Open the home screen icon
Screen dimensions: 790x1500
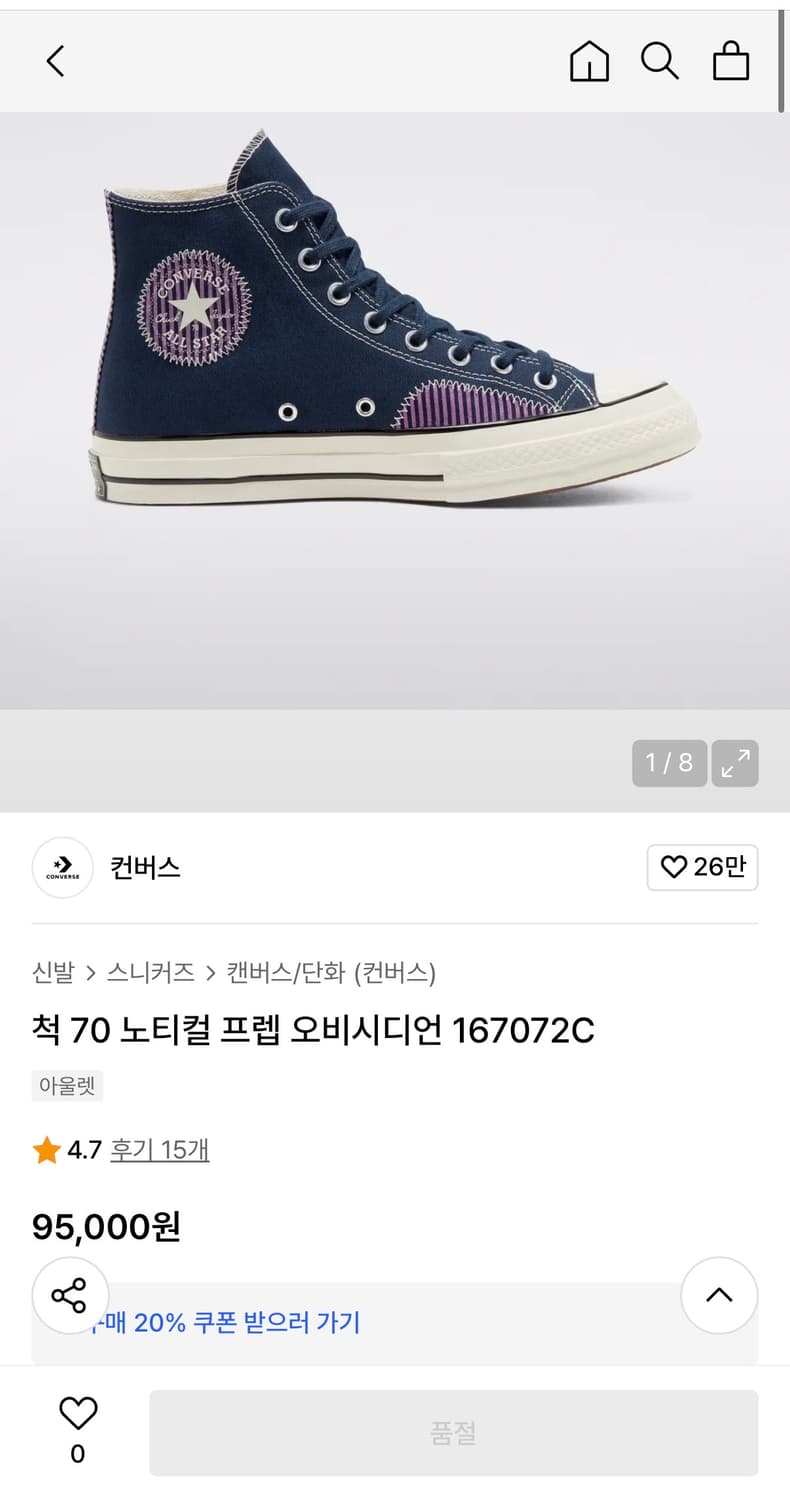tap(588, 61)
